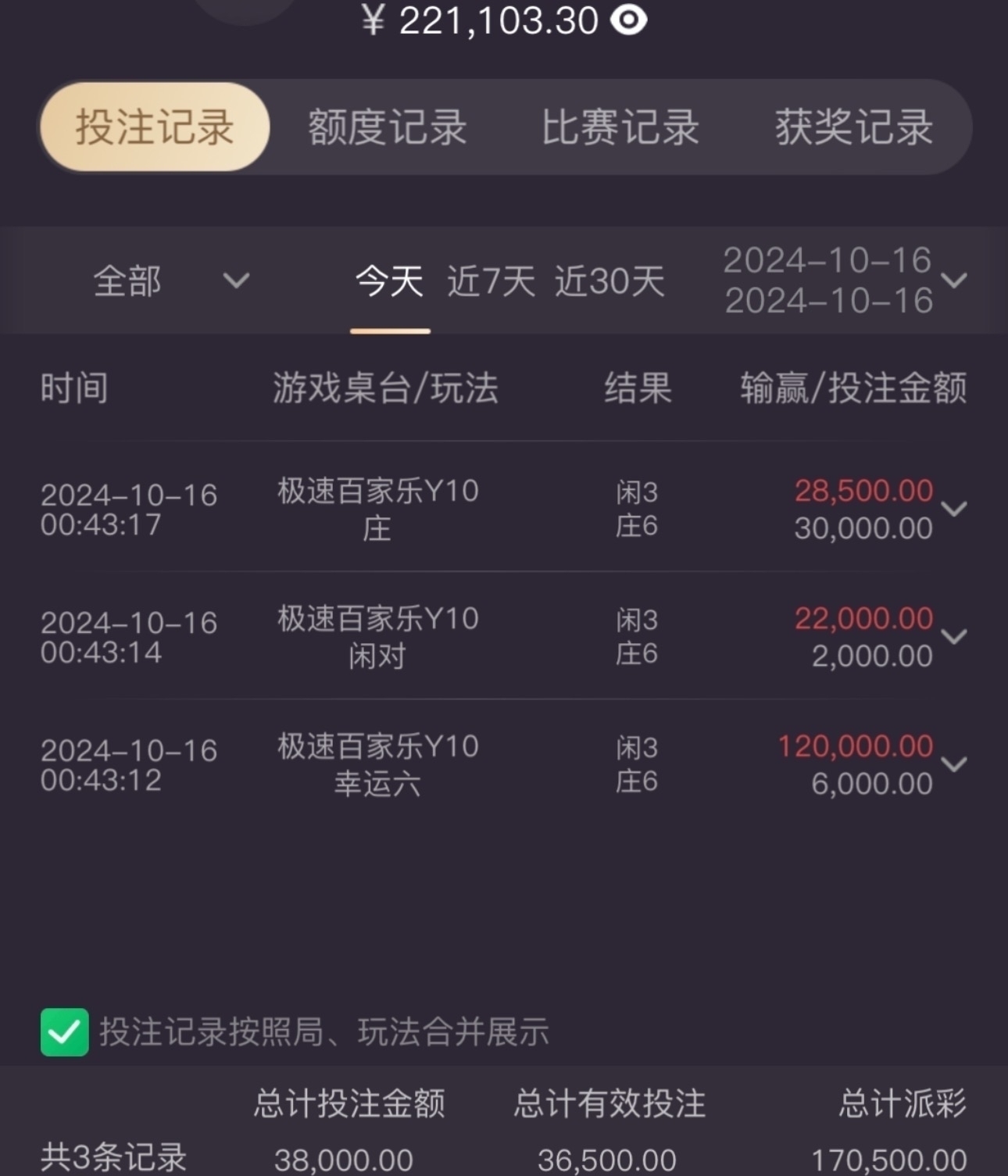
Task: Expand the 00:43:17 庄 bet record
Action: click(x=954, y=509)
